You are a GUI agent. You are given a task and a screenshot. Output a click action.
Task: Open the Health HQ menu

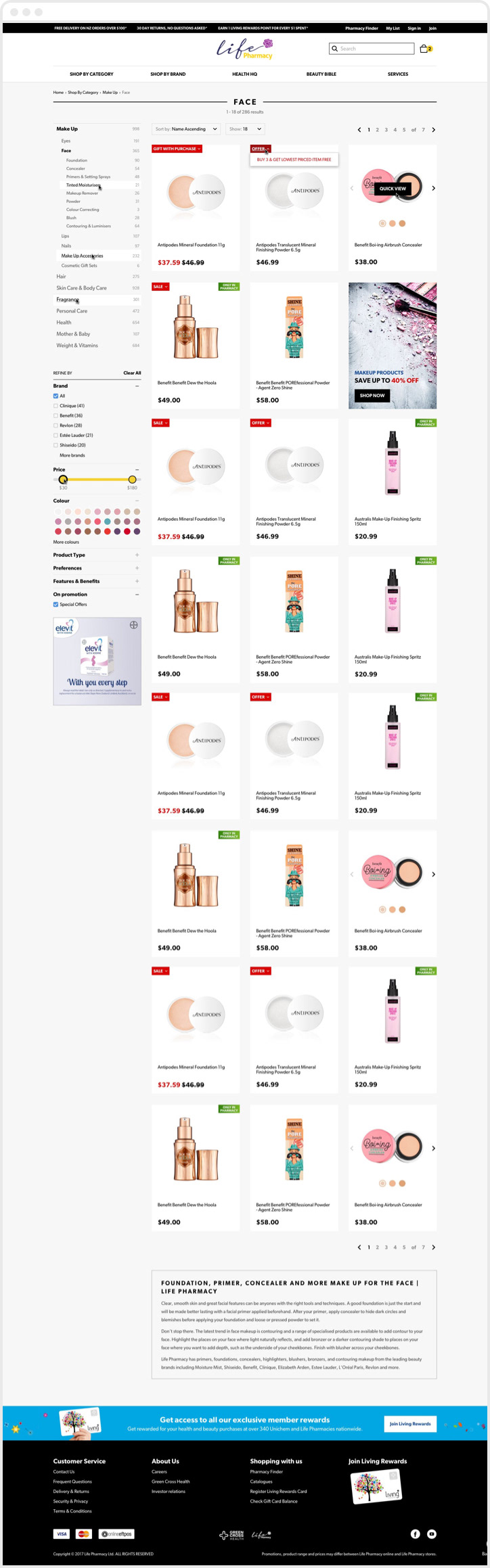pyautogui.click(x=244, y=74)
